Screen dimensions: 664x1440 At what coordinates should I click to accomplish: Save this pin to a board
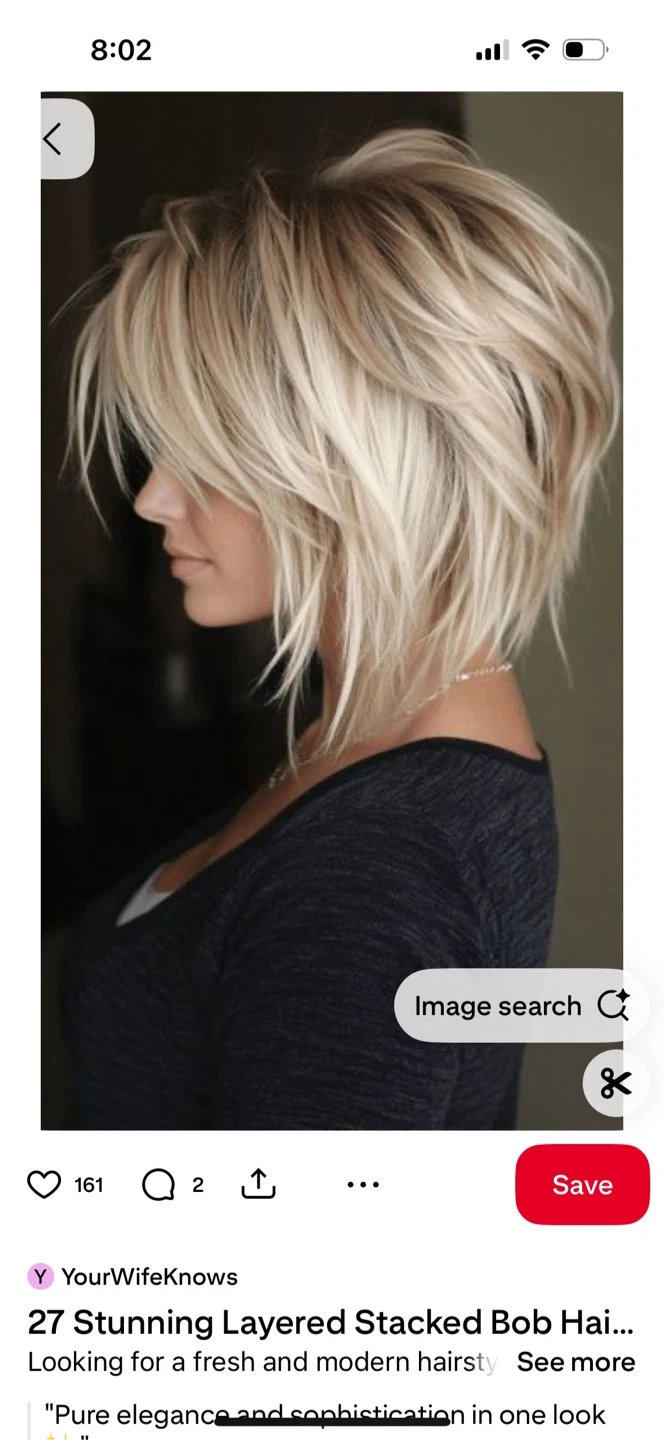click(582, 1185)
